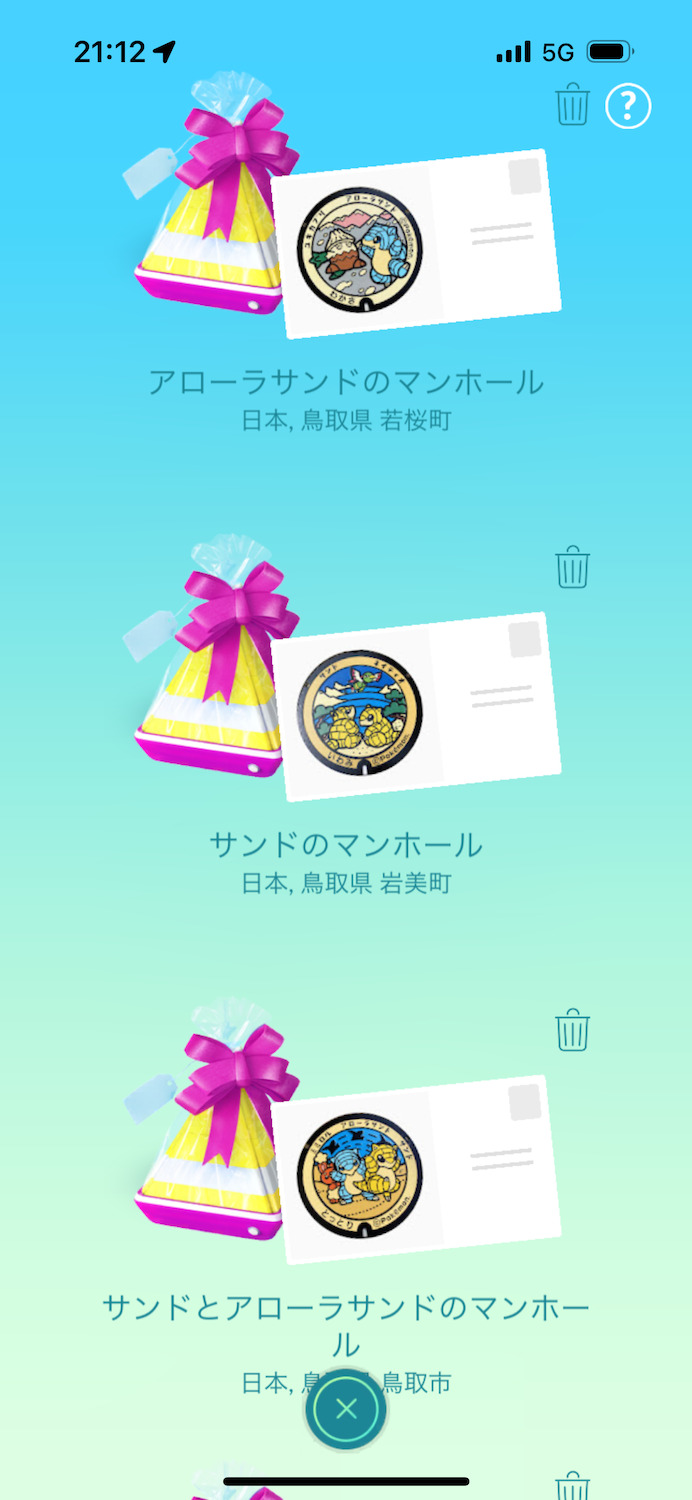Delete the サンドのマンホール gift from 岩美町

coord(573,567)
